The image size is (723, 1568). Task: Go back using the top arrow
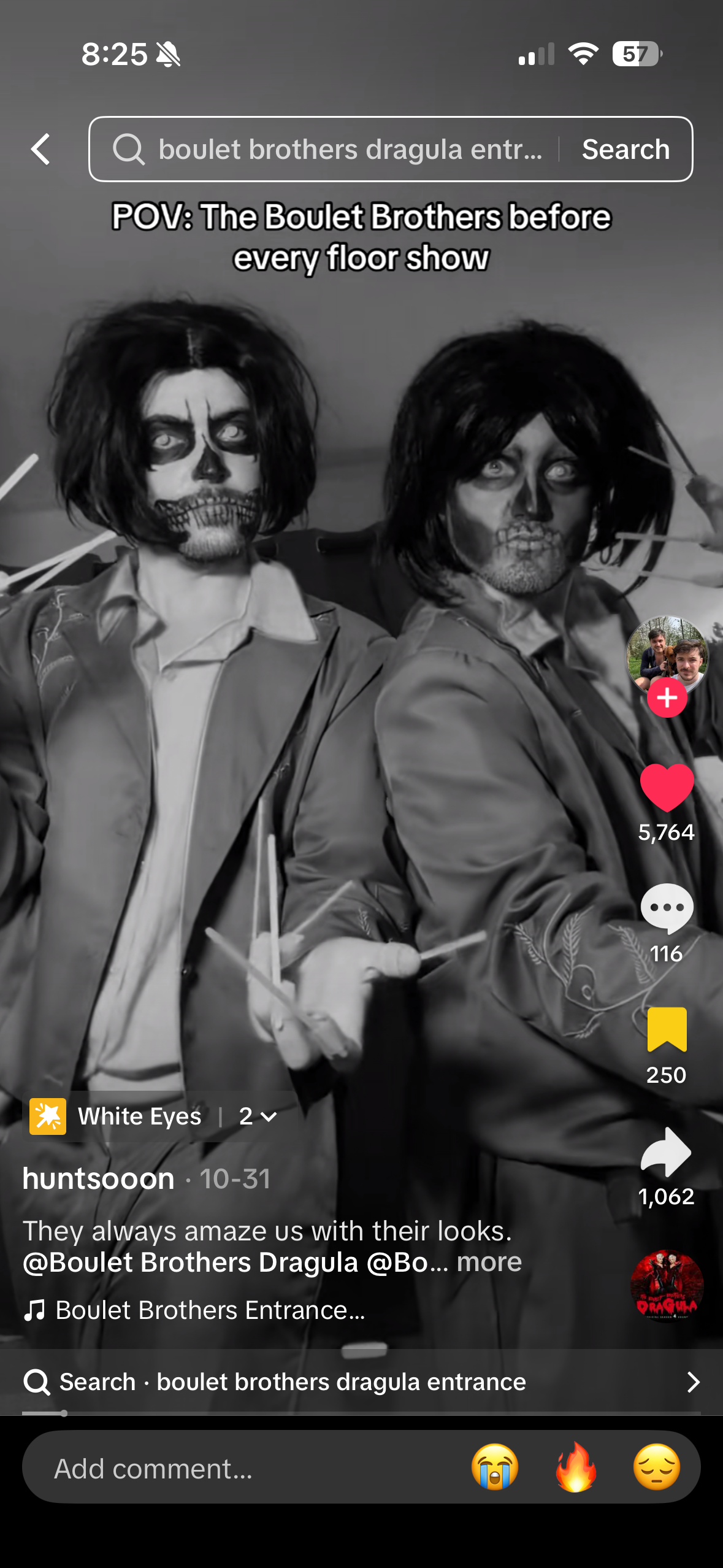tap(40, 149)
